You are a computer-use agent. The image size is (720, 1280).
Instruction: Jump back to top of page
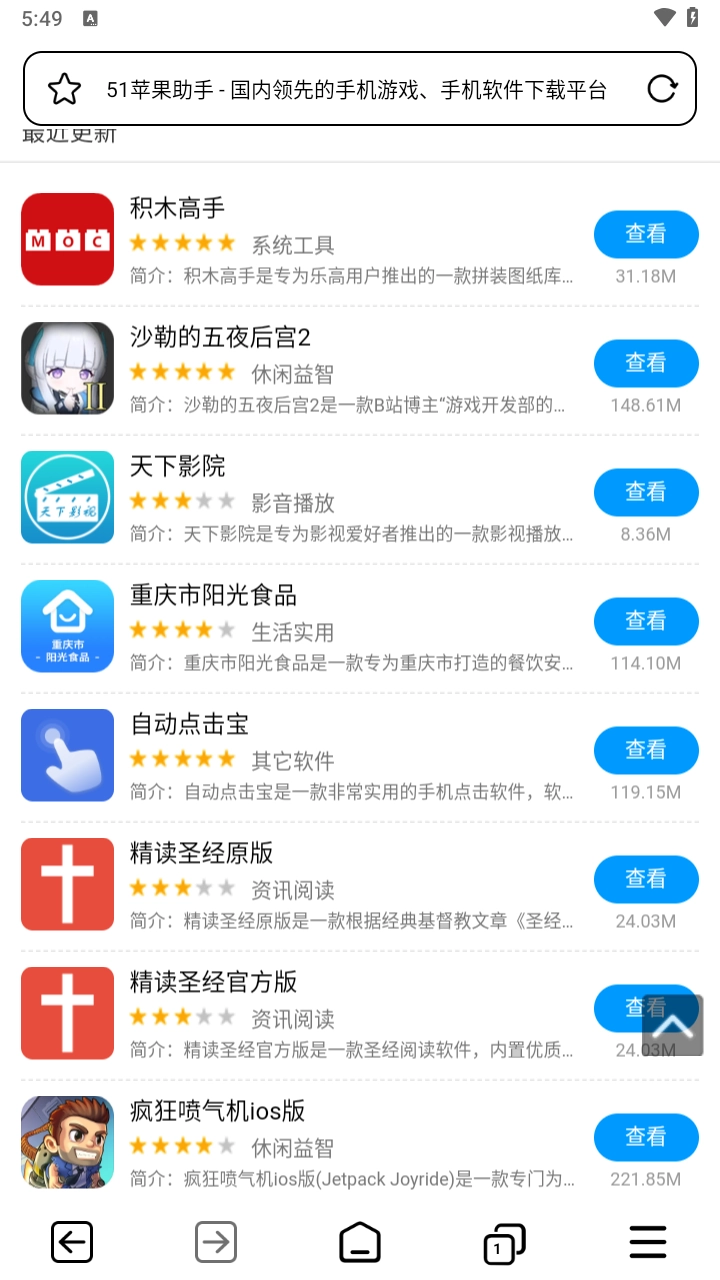pyautogui.click(x=673, y=1025)
